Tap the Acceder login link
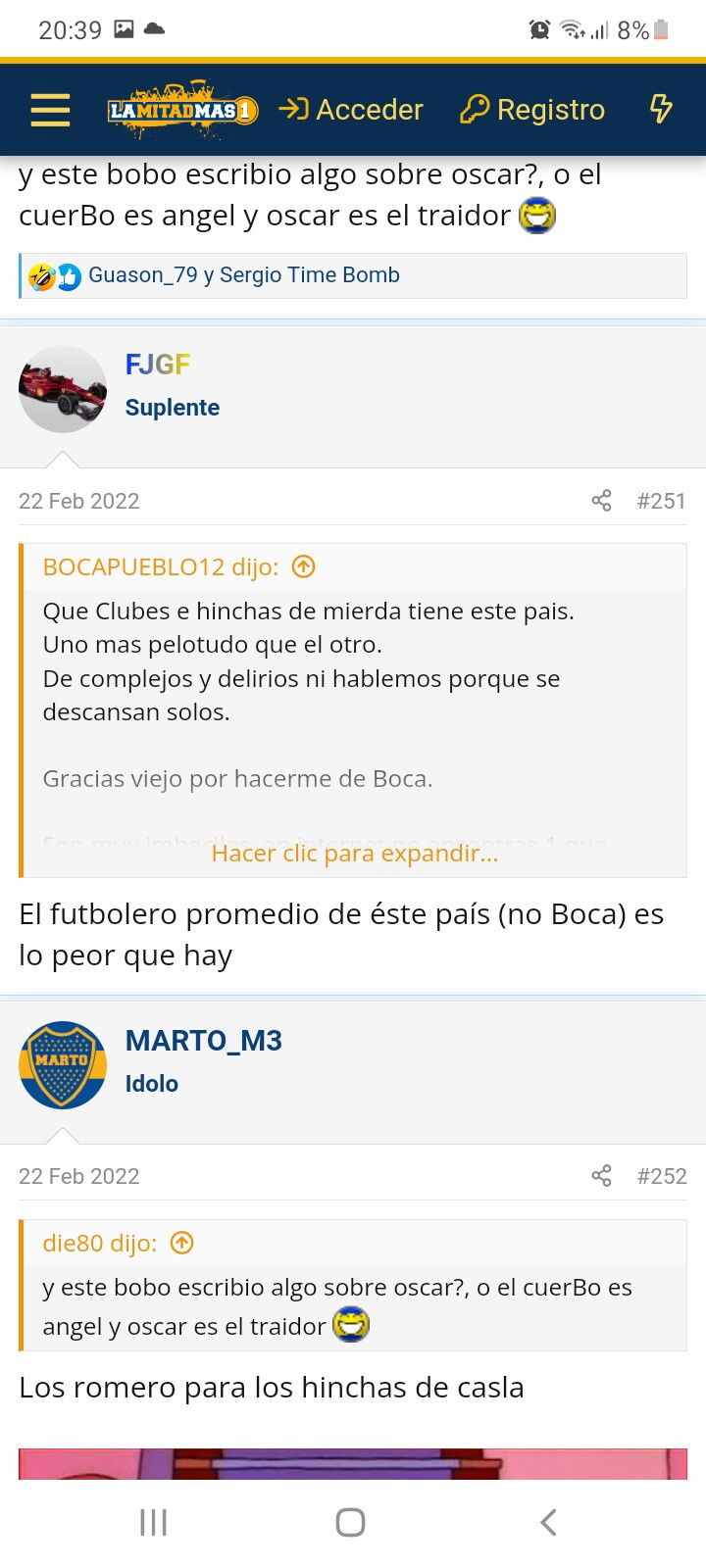The height and width of the screenshot is (1568, 706). [351, 110]
